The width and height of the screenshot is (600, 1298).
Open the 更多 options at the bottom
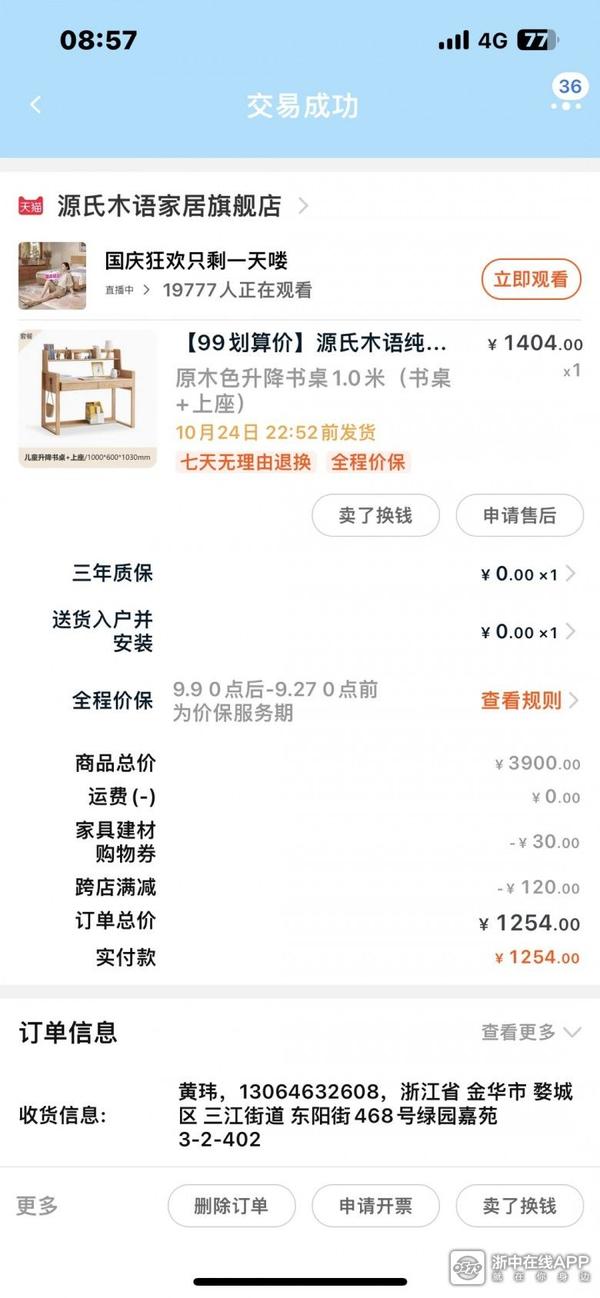click(37, 1206)
